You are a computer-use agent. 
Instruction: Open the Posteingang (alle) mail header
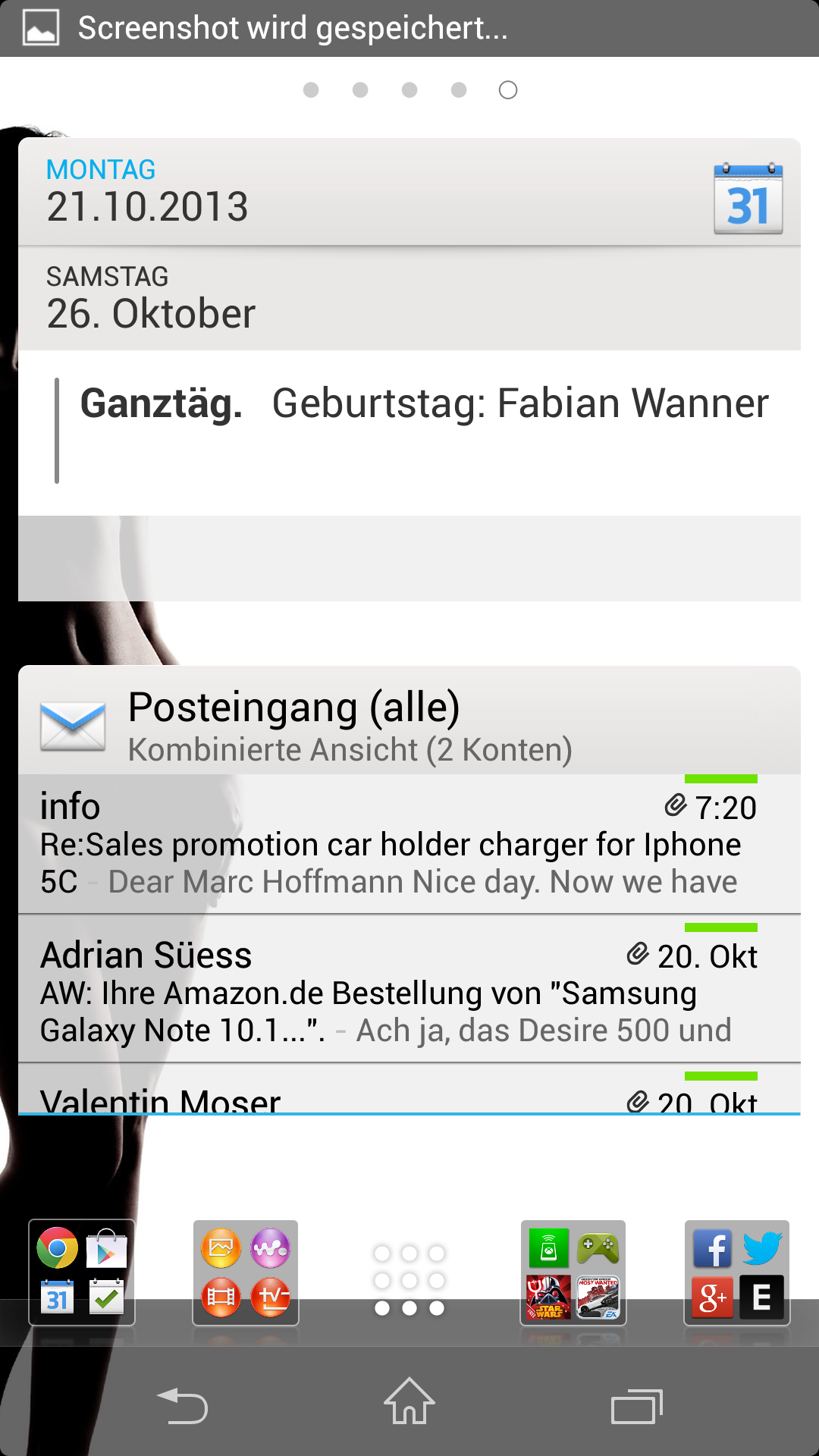pos(409,720)
